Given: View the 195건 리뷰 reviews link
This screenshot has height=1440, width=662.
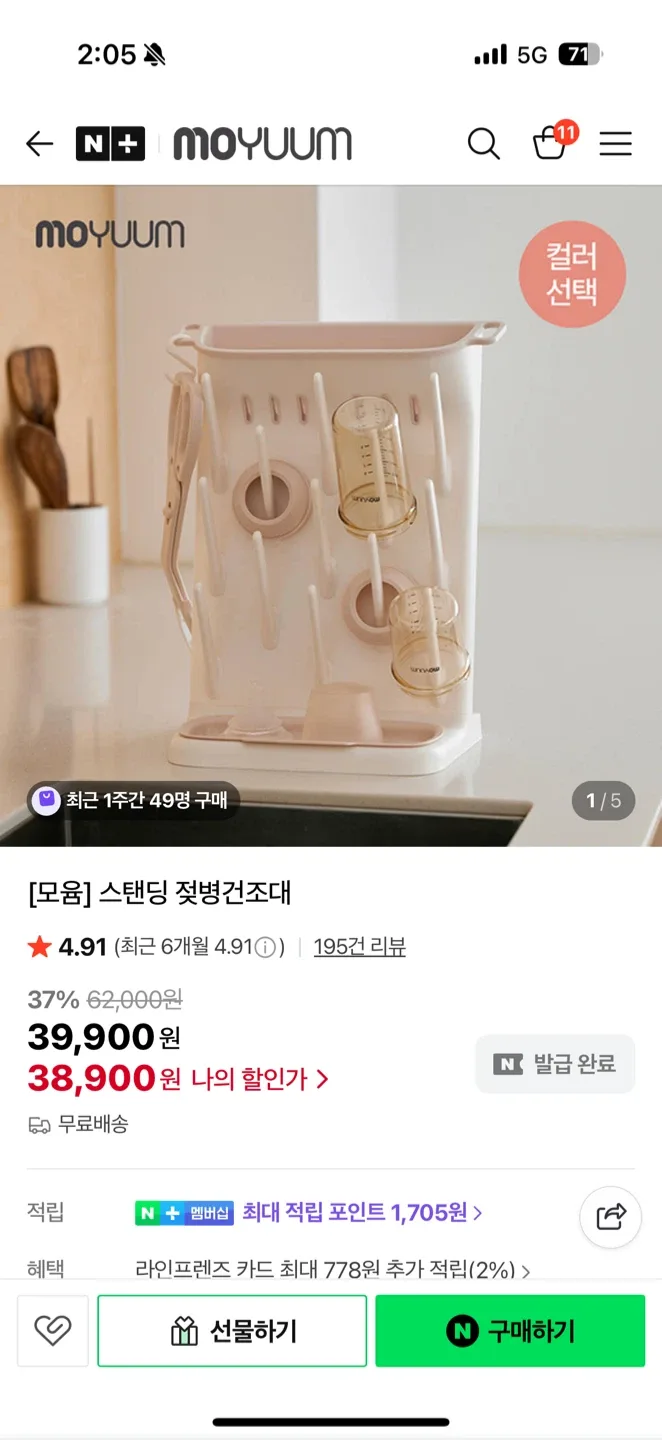Looking at the screenshot, I should pyautogui.click(x=359, y=946).
